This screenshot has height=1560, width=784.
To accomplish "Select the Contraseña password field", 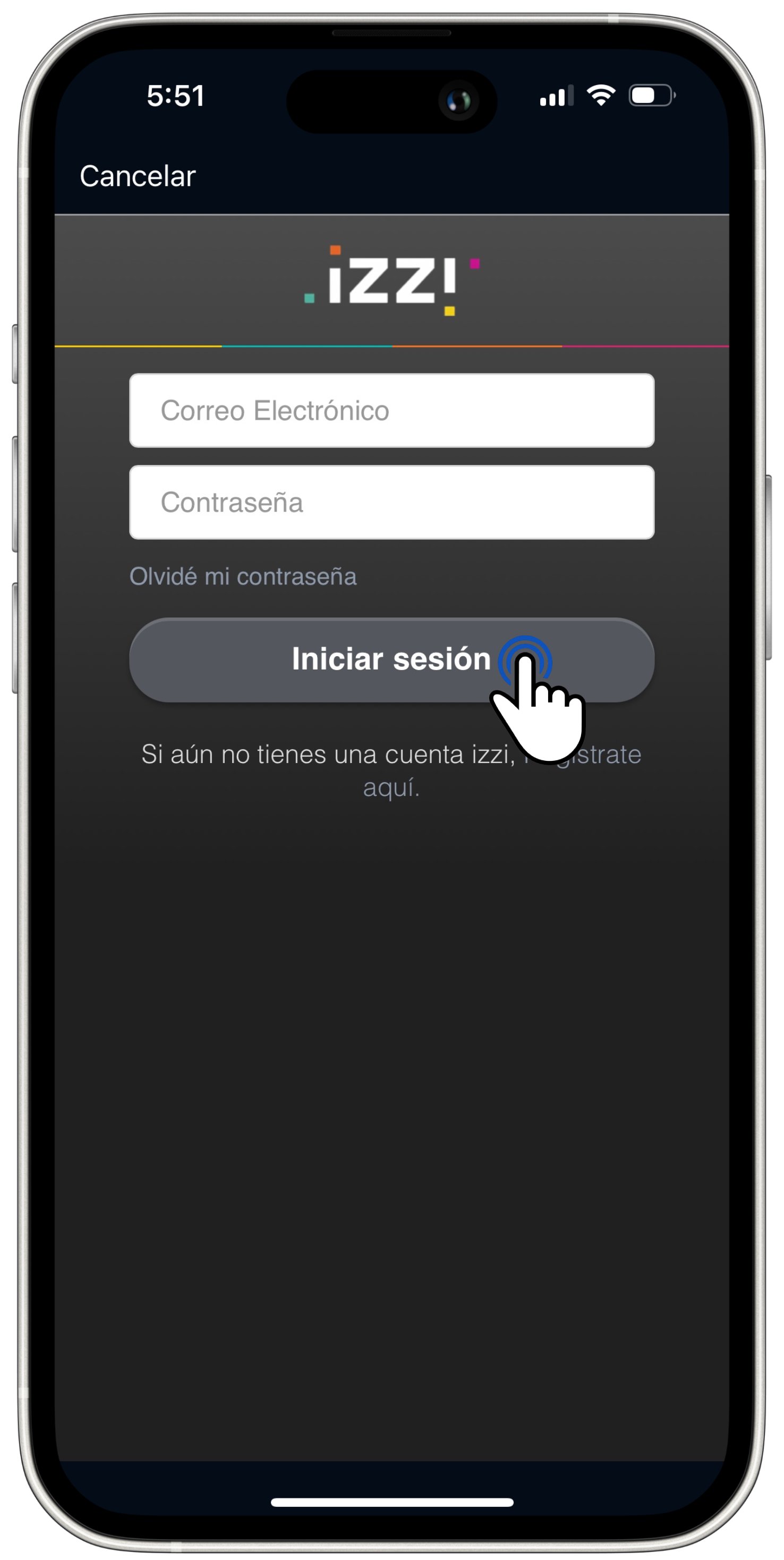I will click(391, 502).
